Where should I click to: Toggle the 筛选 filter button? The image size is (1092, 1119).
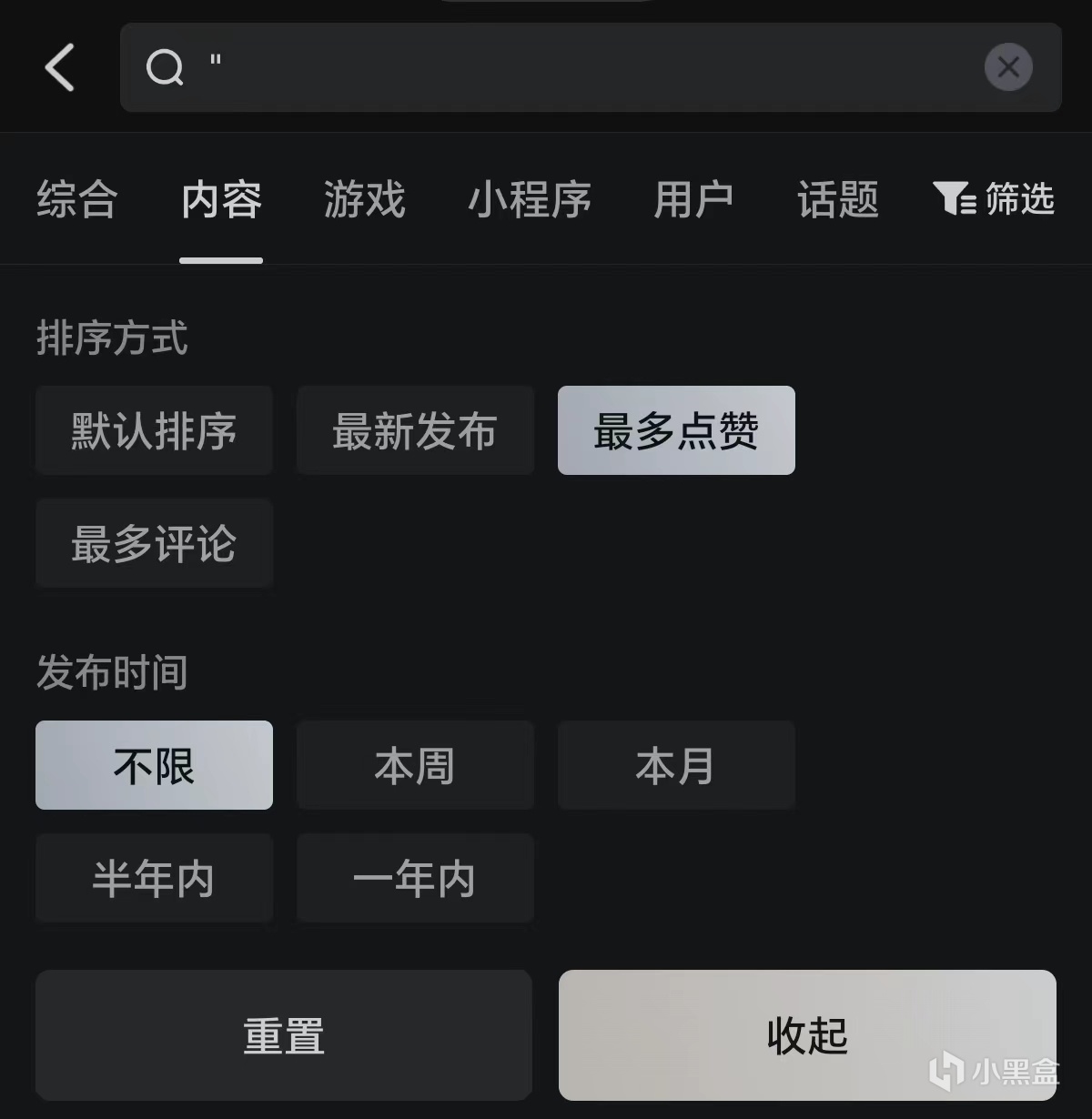(x=995, y=198)
